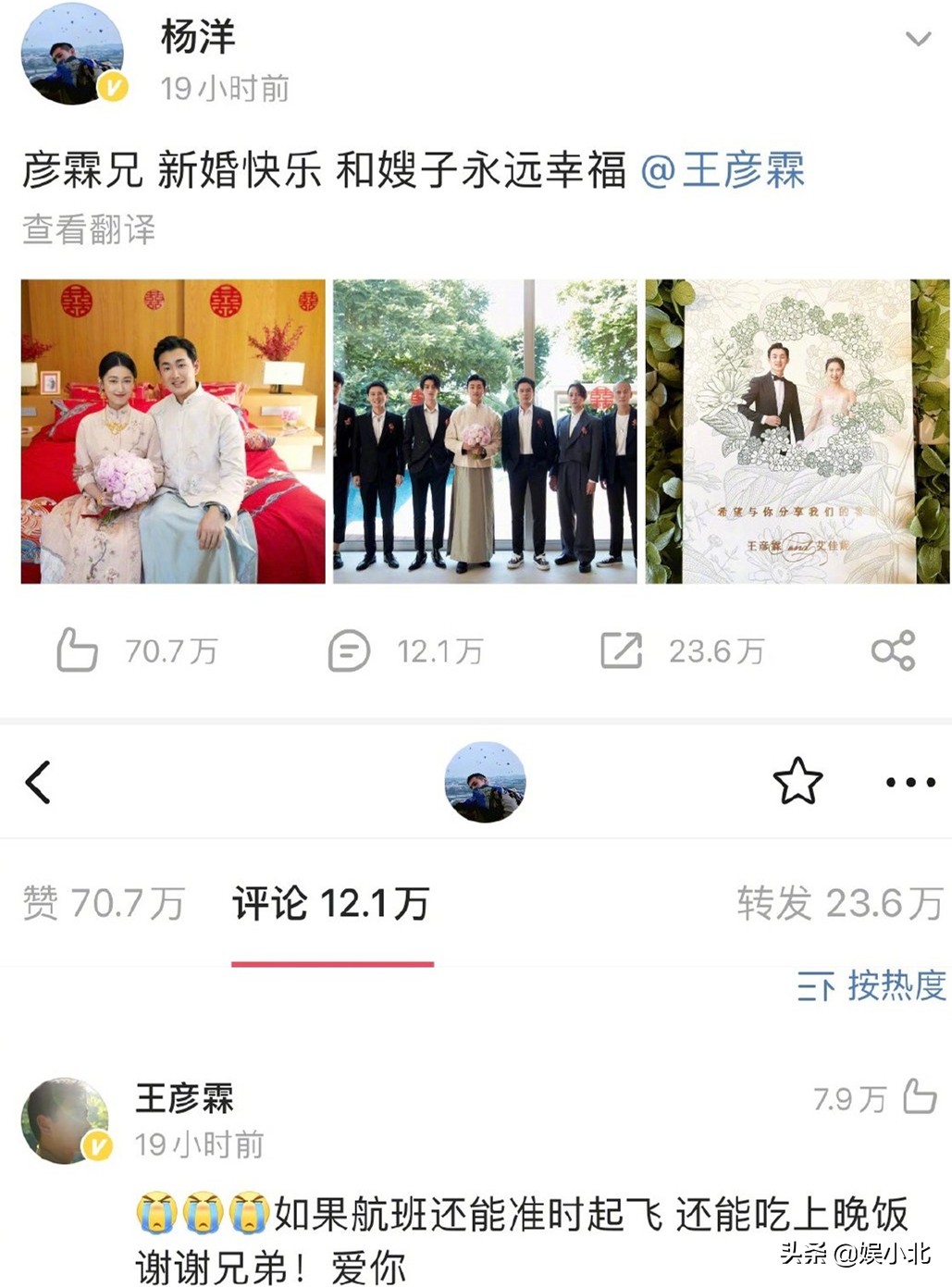Tap the like (thumbs up) icon on the post
952x1287 pixels.
pos(76,650)
